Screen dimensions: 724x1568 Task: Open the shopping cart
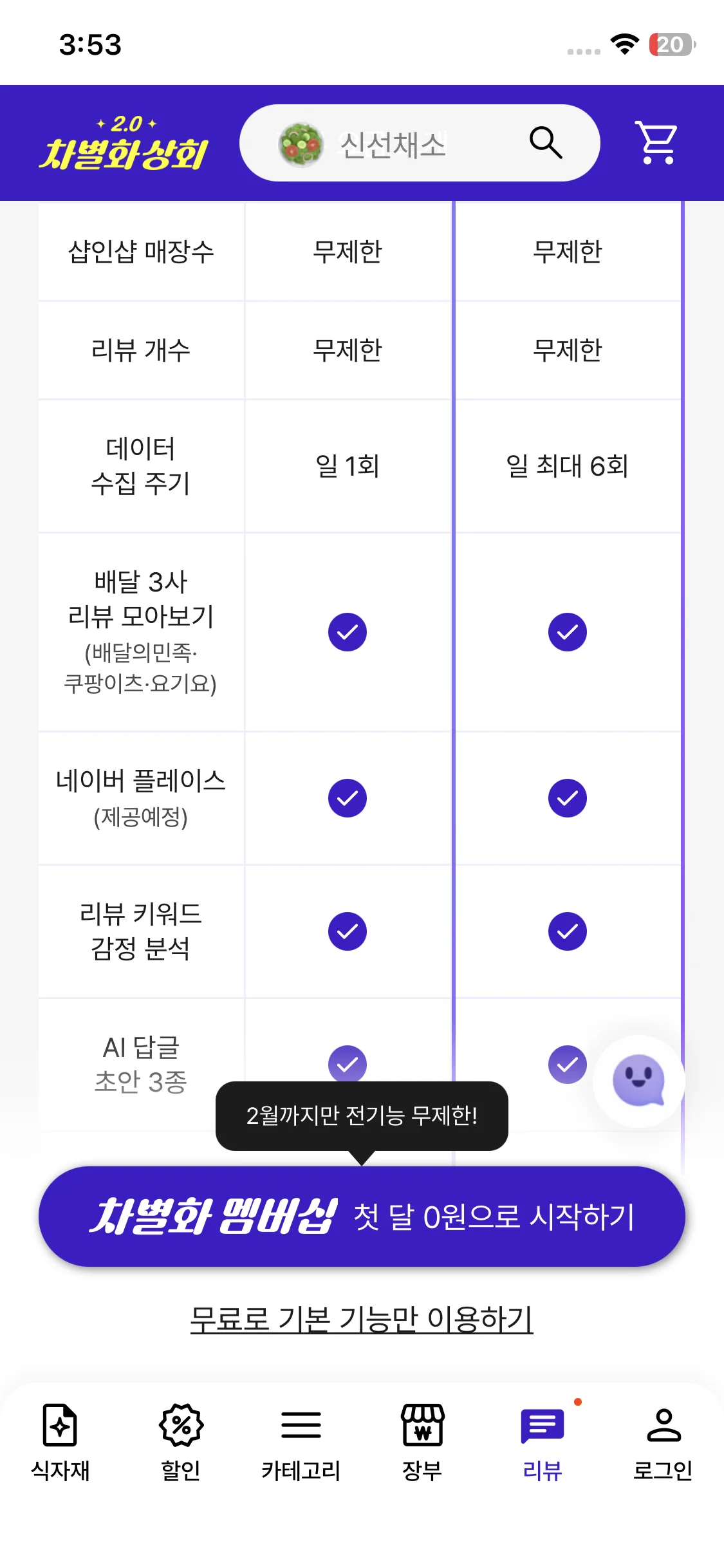(x=656, y=142)
